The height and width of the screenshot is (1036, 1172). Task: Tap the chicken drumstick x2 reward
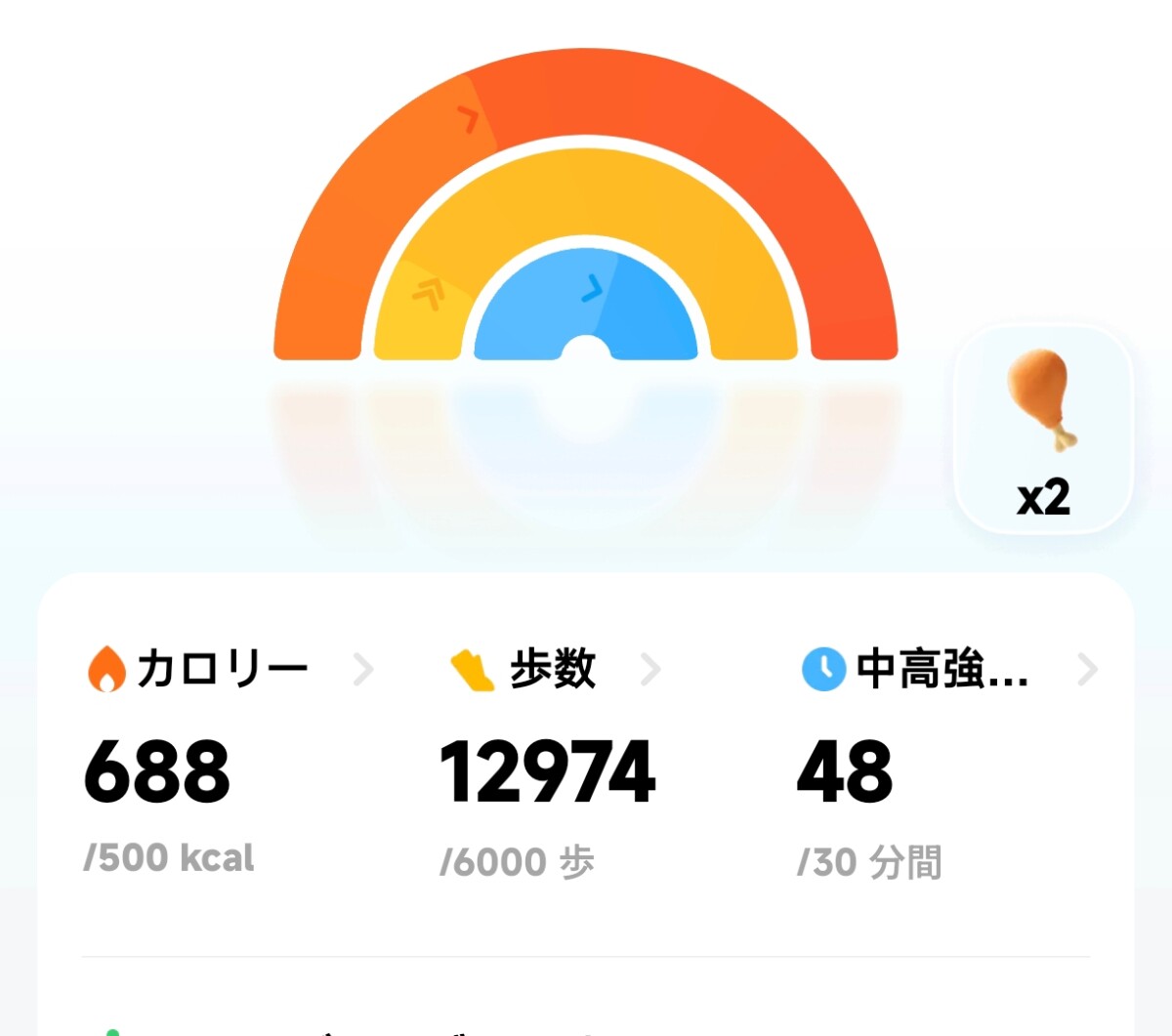point(1043,430)
